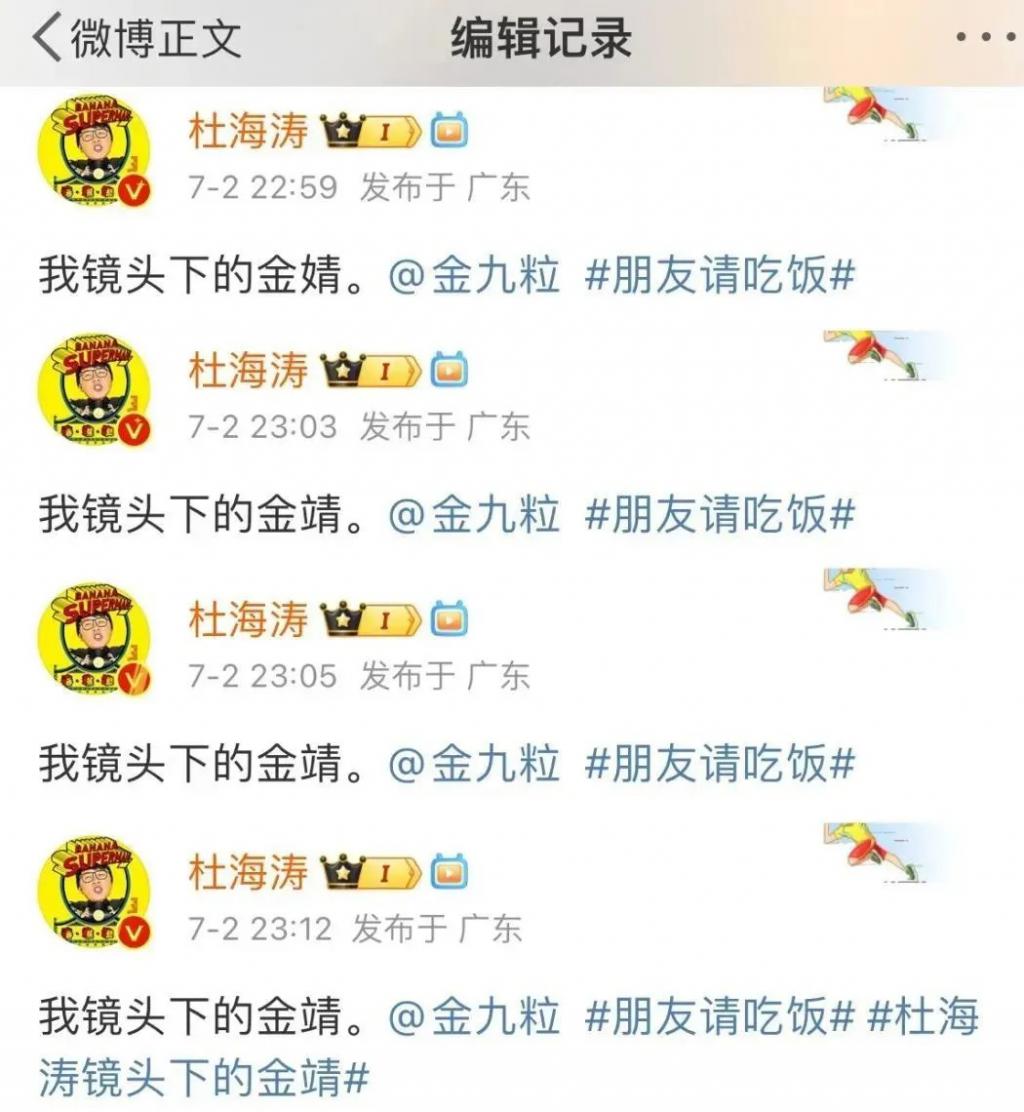Open #朋友请吃饭# hashtag in the 23:03 edit
1024x1112 pixels.
click(719, 516)
